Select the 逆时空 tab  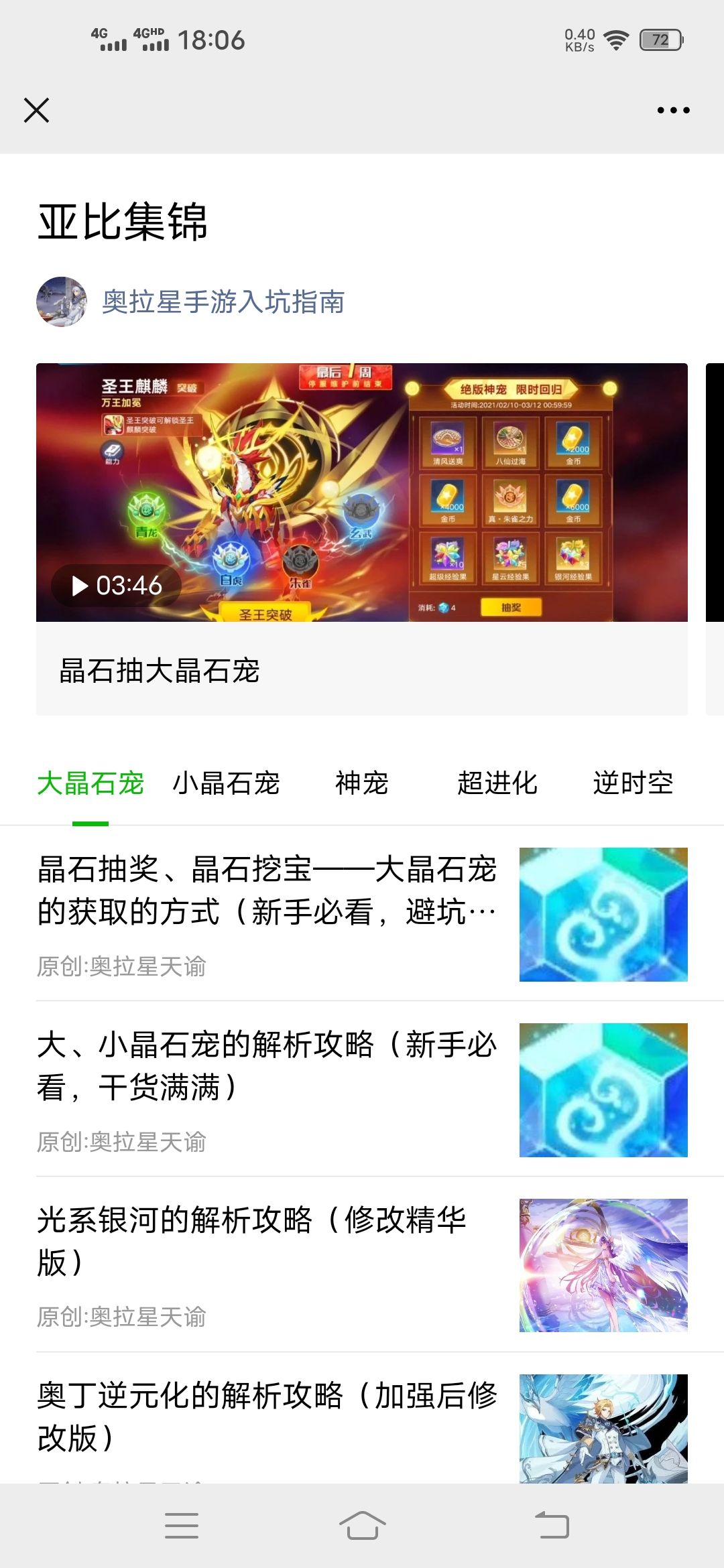tap(633, 784)
